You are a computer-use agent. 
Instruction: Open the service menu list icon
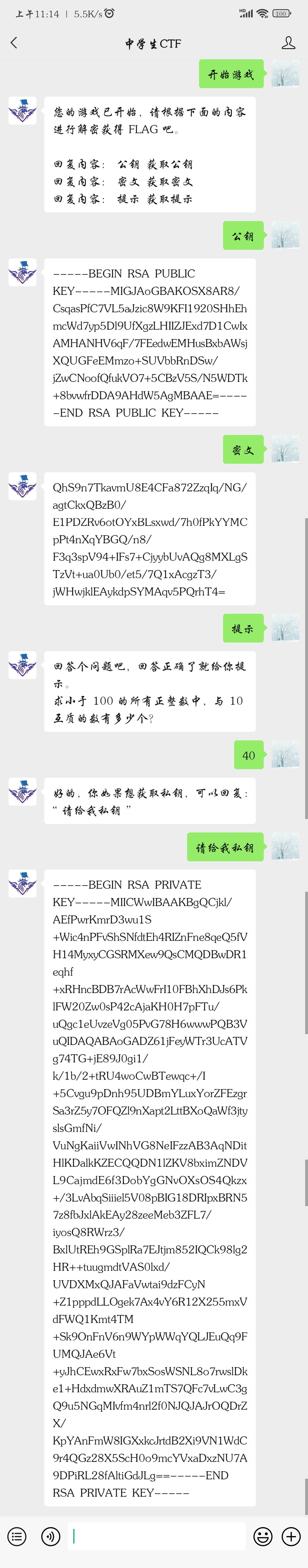pyautogui.click(x=17, y=1536)
